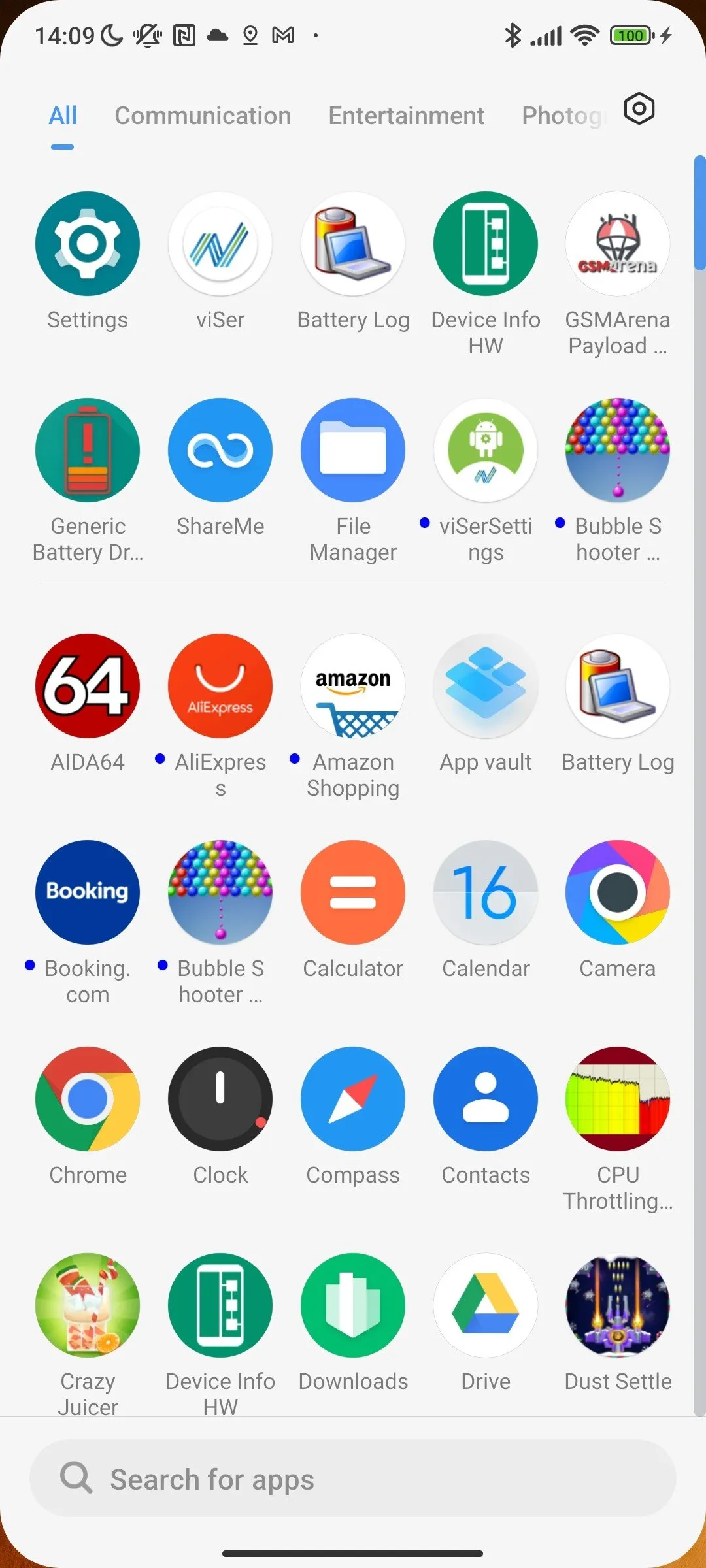Open GSMArena Payload app

coord(618,244)
